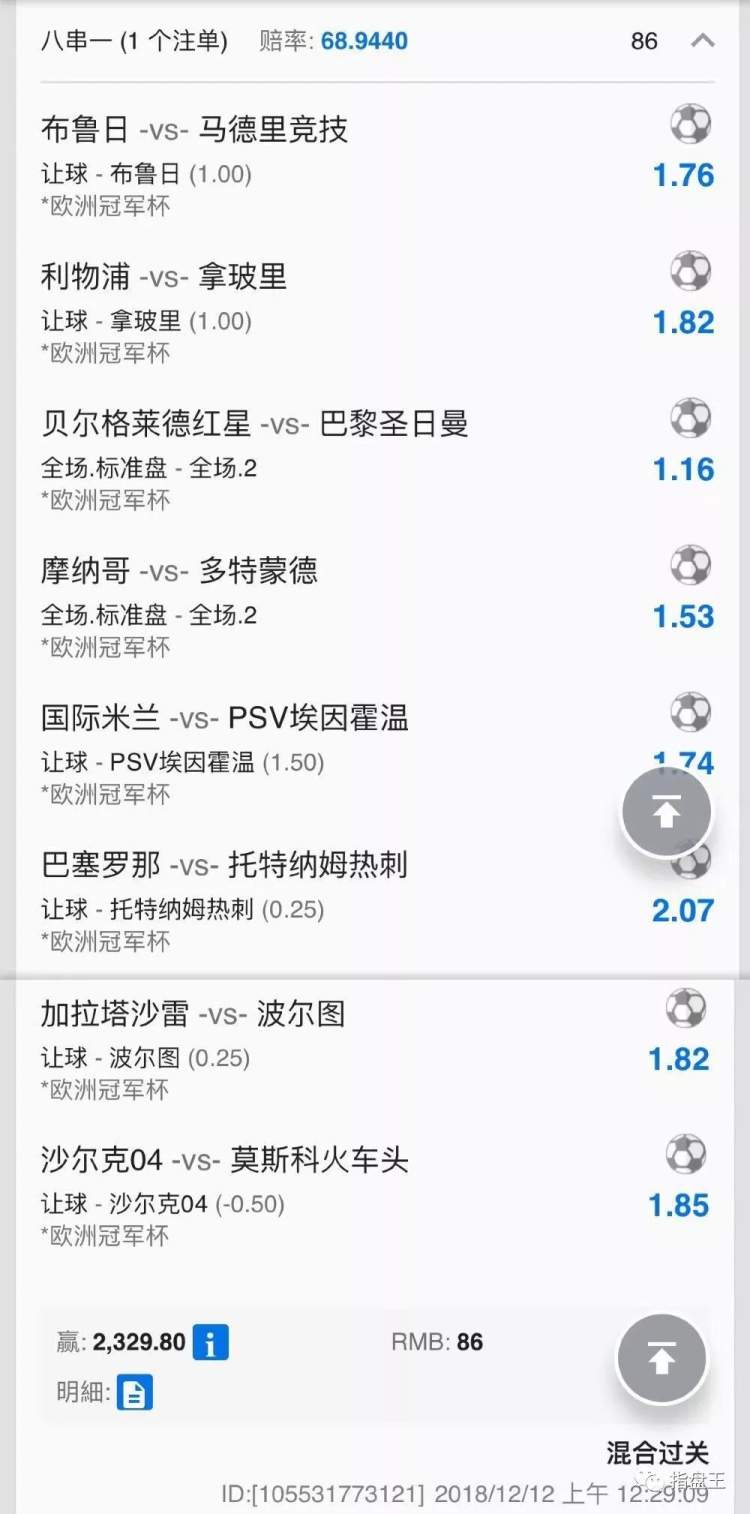Collapse the 八串一 bet slip section
This screenshot has height=1514, width=750.
703,41
